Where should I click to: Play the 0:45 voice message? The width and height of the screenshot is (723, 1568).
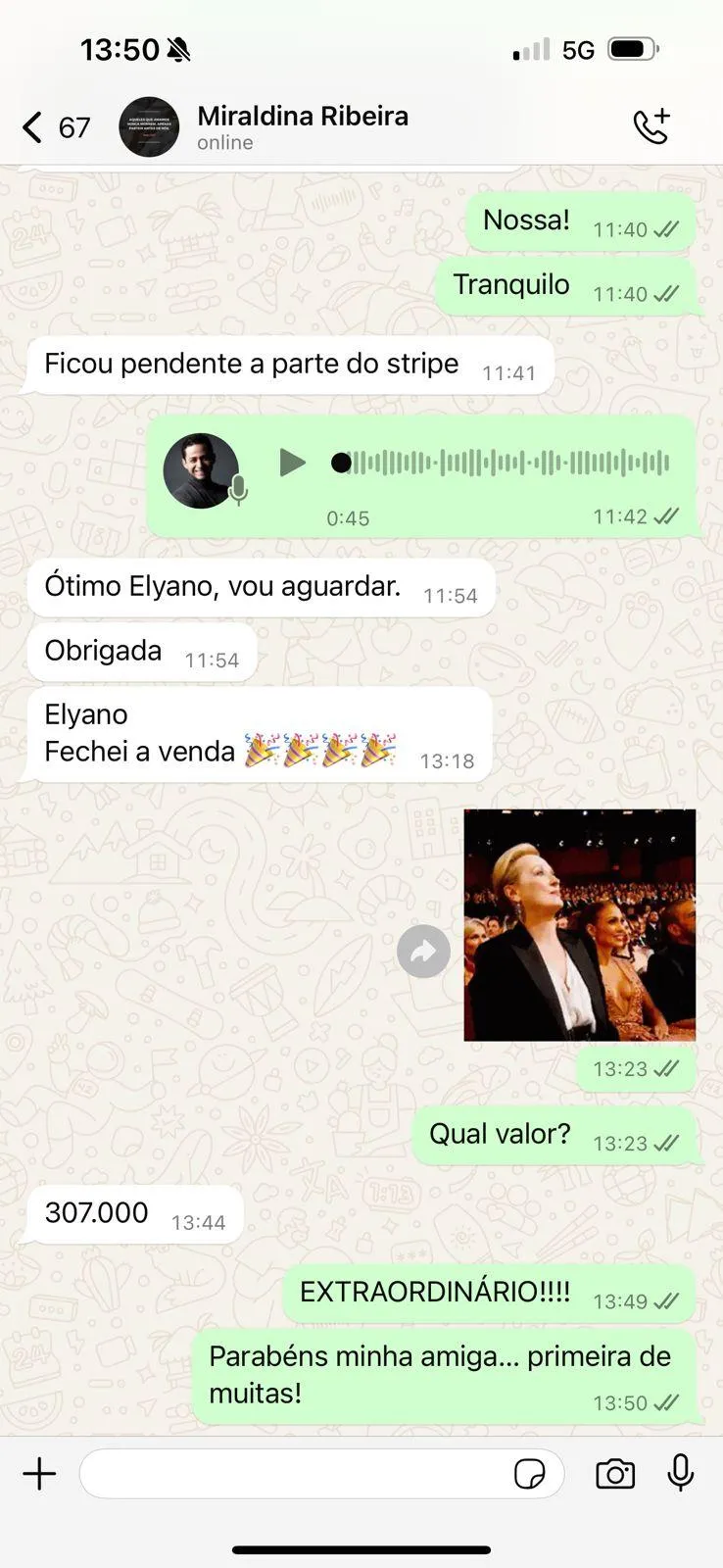(x=292, y=463)
